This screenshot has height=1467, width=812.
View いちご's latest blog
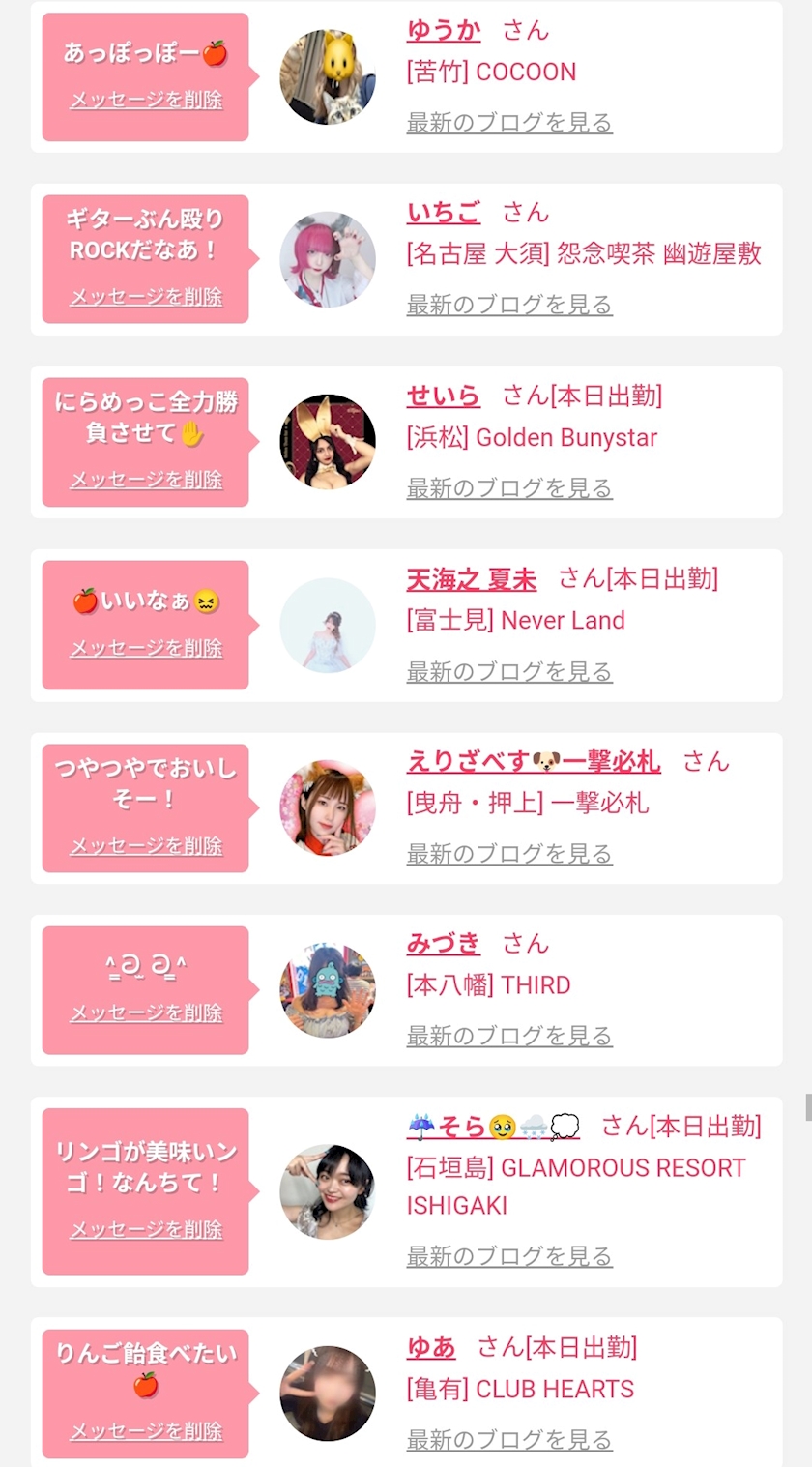(509, 306)
